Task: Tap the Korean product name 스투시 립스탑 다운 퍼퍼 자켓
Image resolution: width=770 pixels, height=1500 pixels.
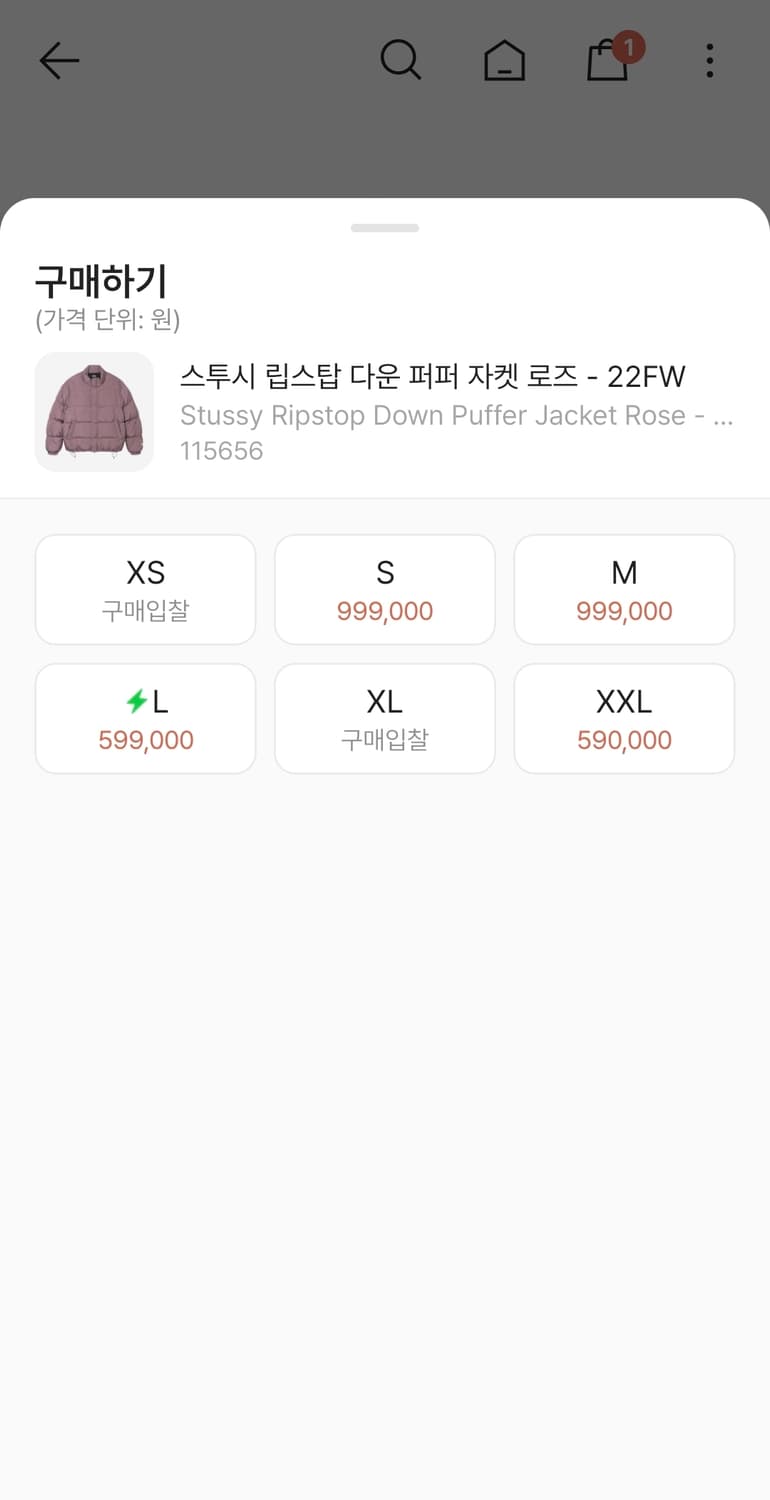Action: (x=432, y=377)
